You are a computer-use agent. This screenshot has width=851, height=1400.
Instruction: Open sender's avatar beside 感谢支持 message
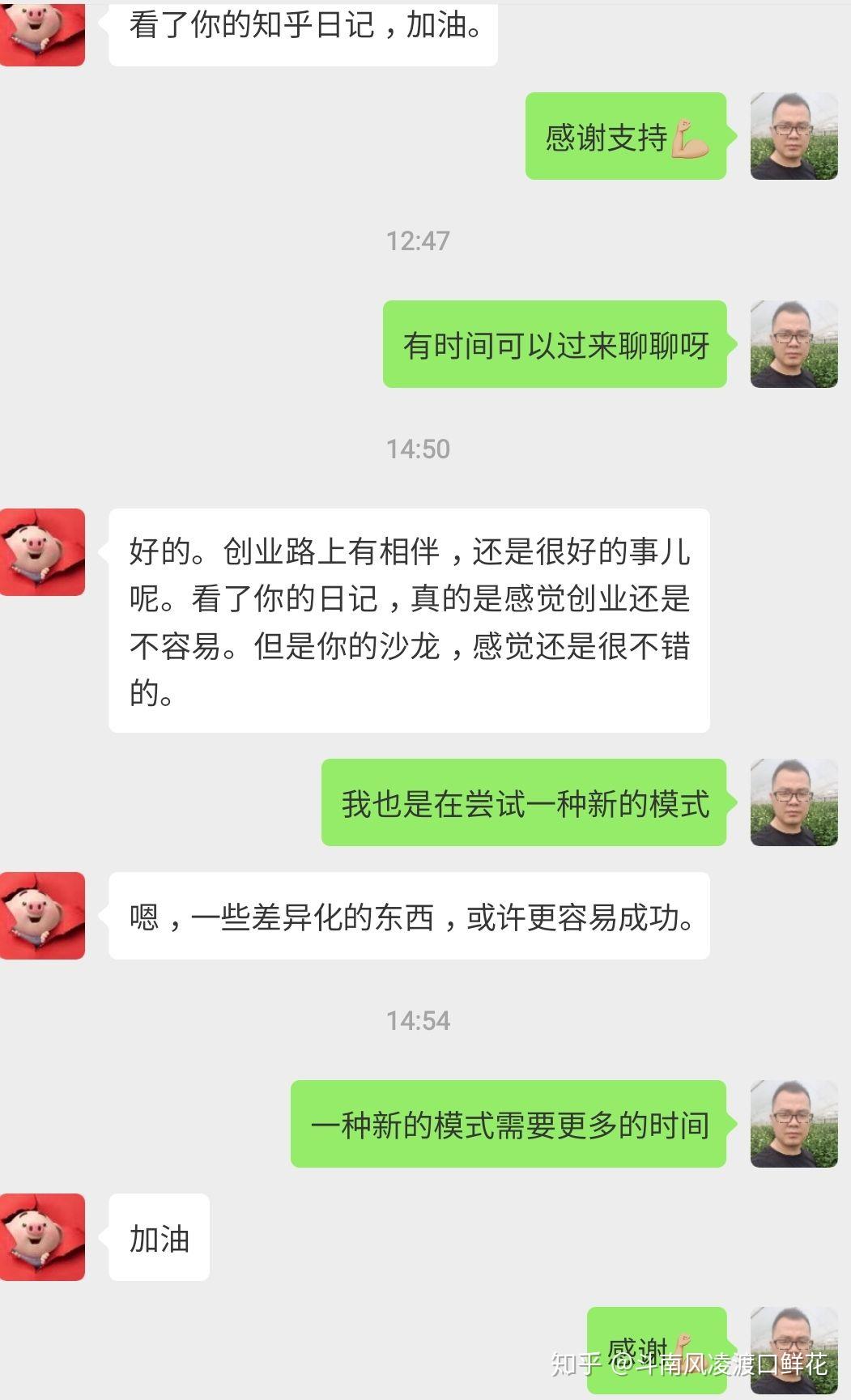(x=794, y=136)
